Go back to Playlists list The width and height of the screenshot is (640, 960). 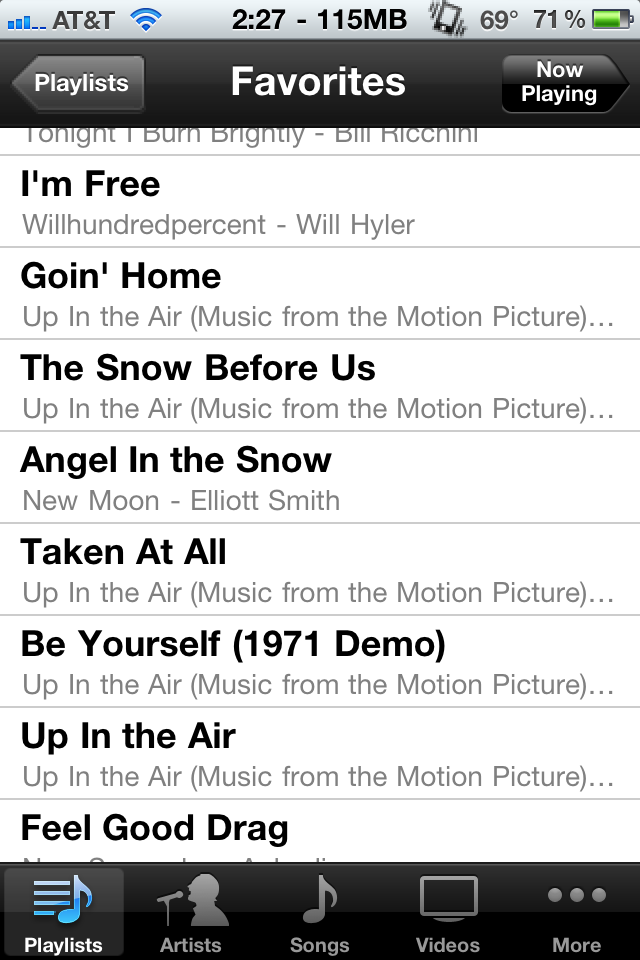pos(80,83)
